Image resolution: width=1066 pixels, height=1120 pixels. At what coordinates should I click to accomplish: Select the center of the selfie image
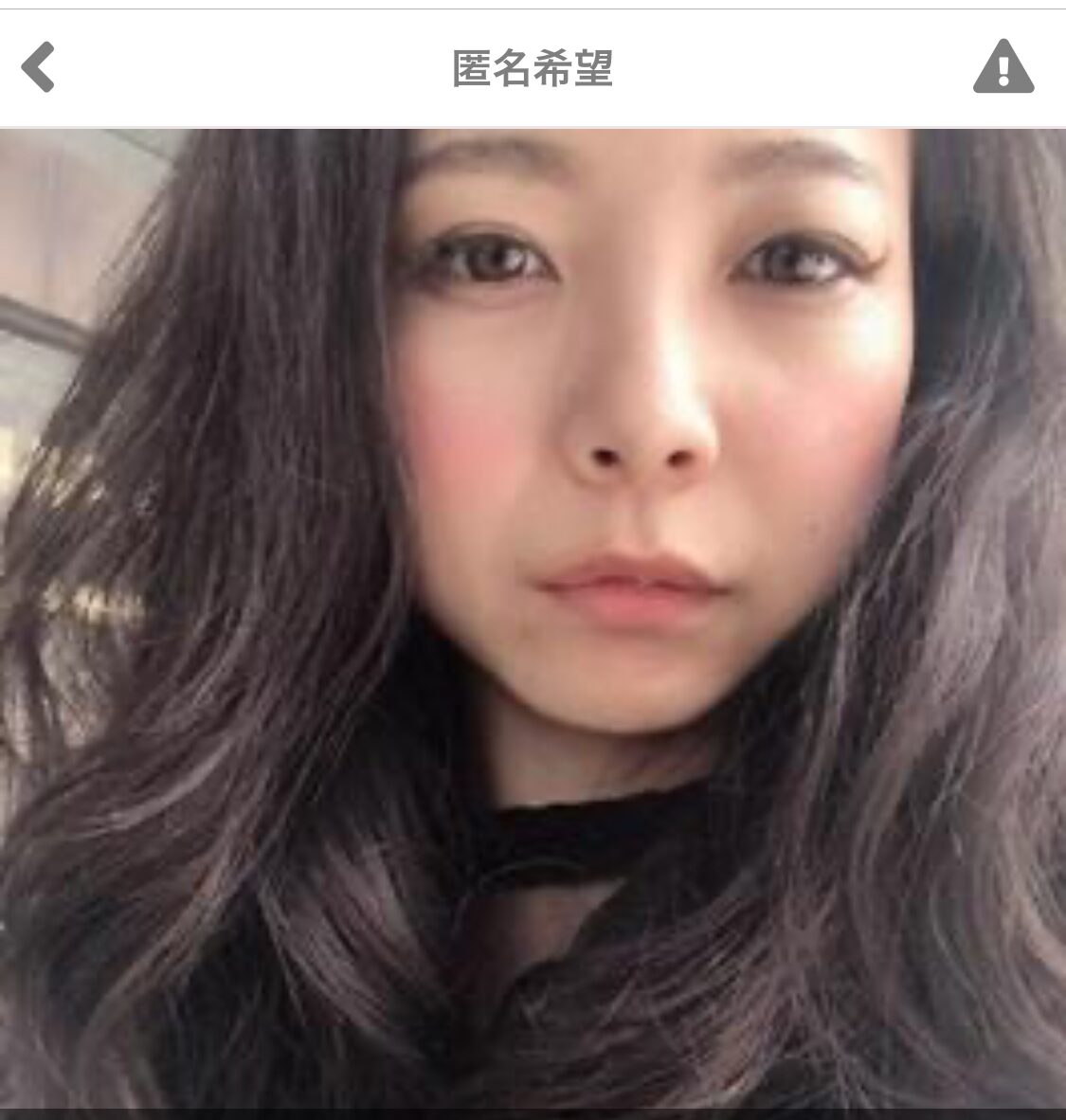pos(533,616)
